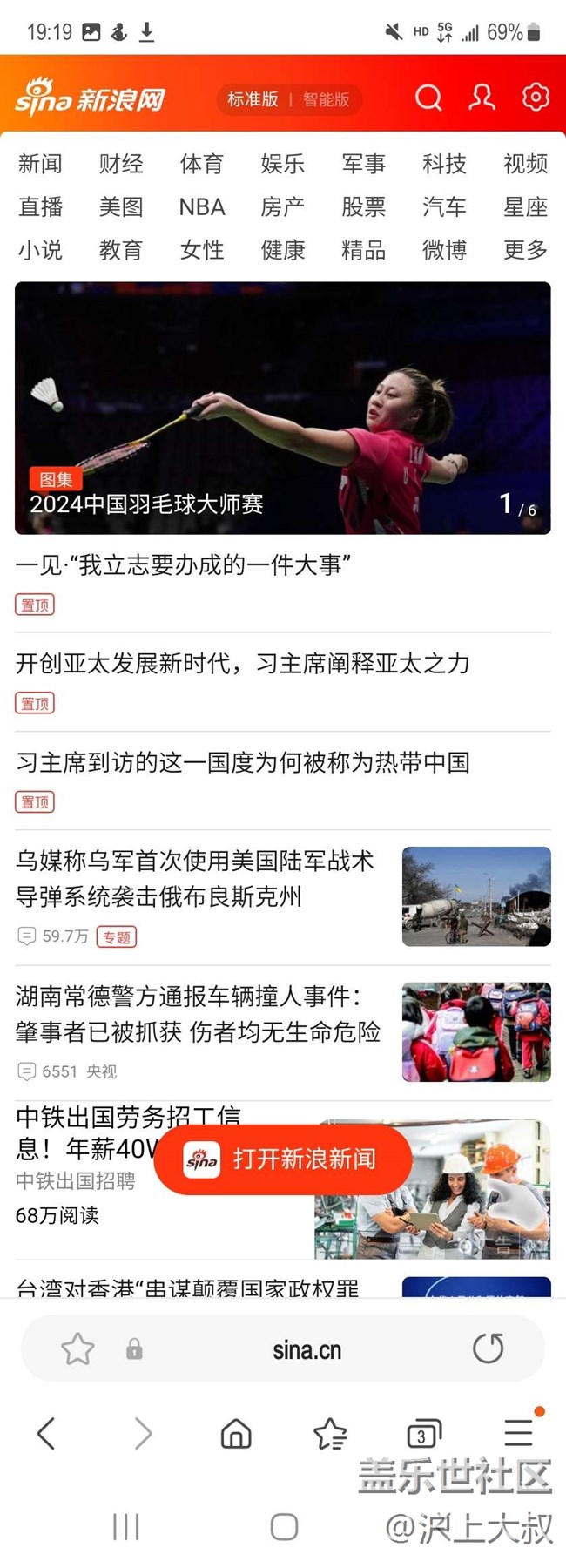Reload the page with refresh icon
Image resolution: width=566 pixels, height=1568 pixels.
pos(488,1348)
